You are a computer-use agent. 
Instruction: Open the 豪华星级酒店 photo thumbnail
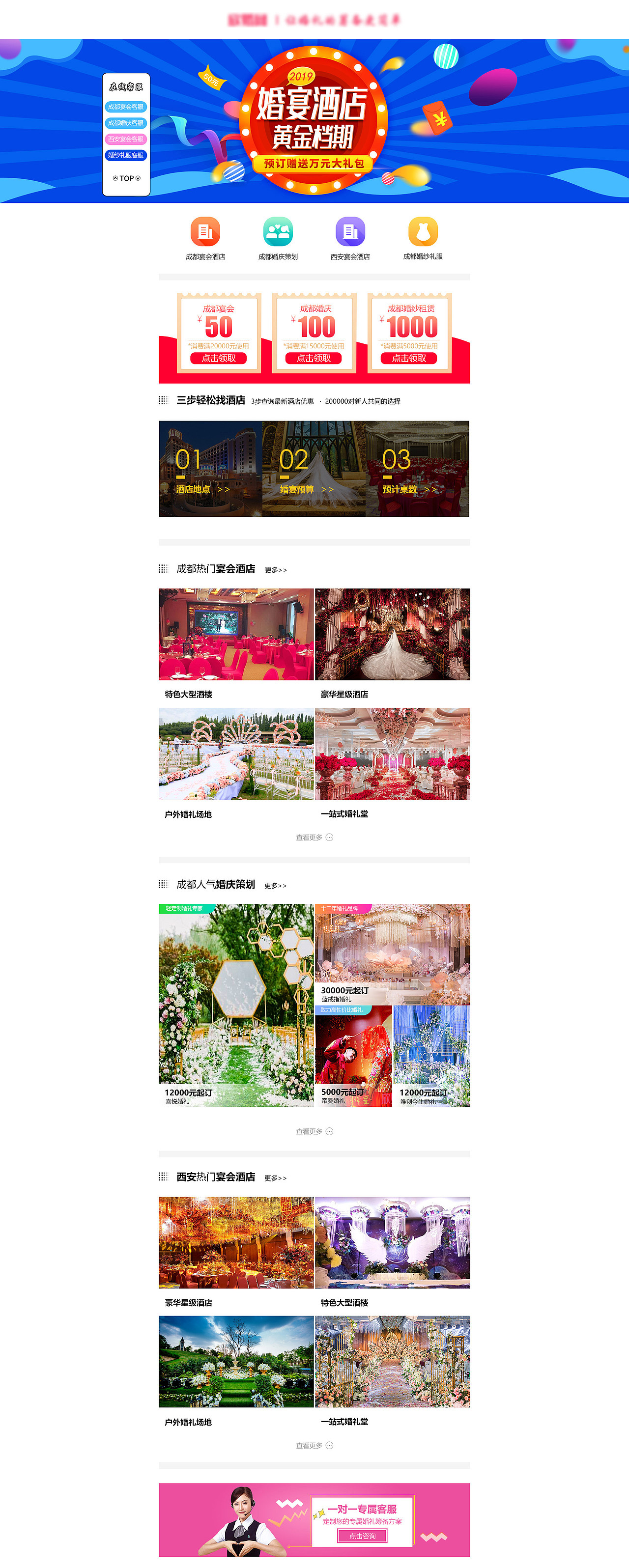(x=393, y=633)
